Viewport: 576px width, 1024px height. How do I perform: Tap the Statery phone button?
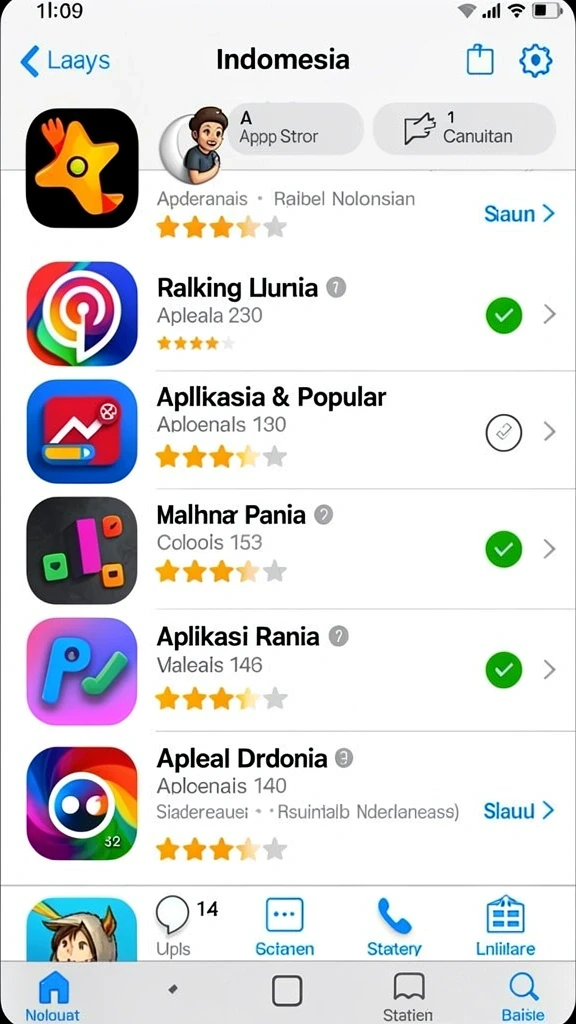point(394,926)
